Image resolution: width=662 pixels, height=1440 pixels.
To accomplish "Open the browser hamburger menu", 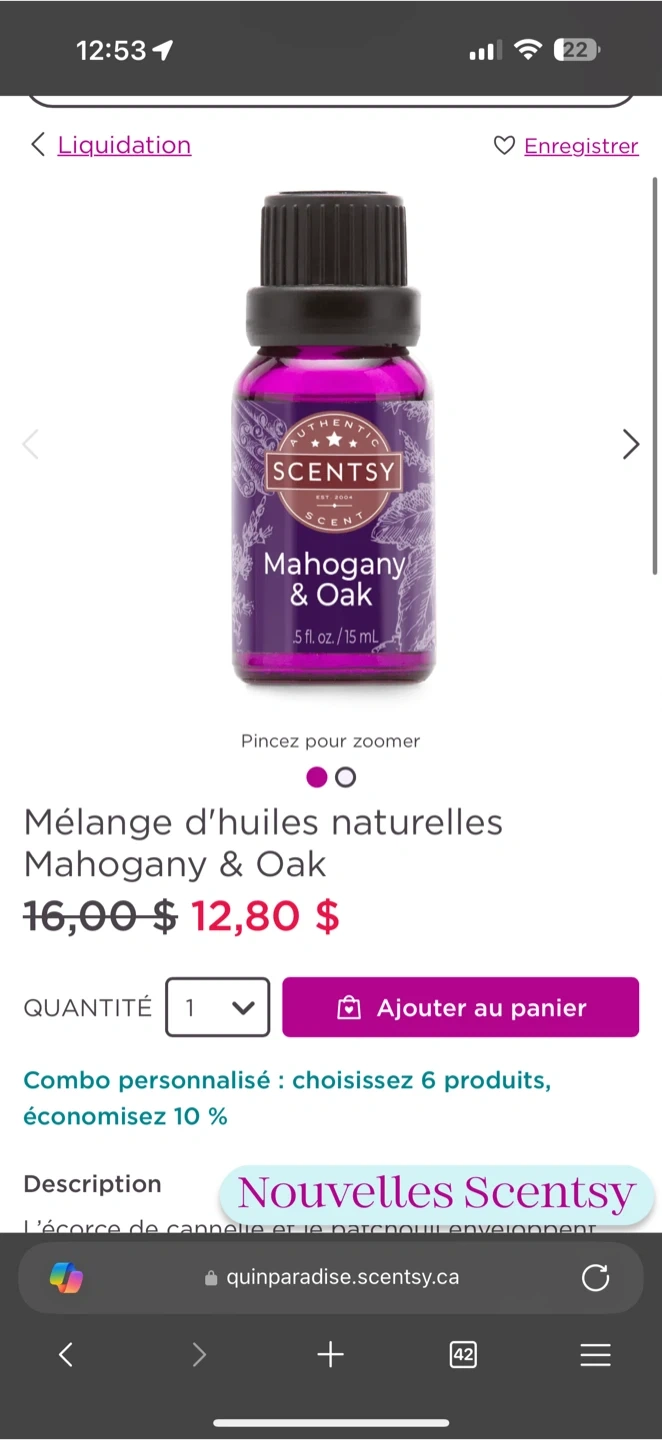I will 595,1355.
